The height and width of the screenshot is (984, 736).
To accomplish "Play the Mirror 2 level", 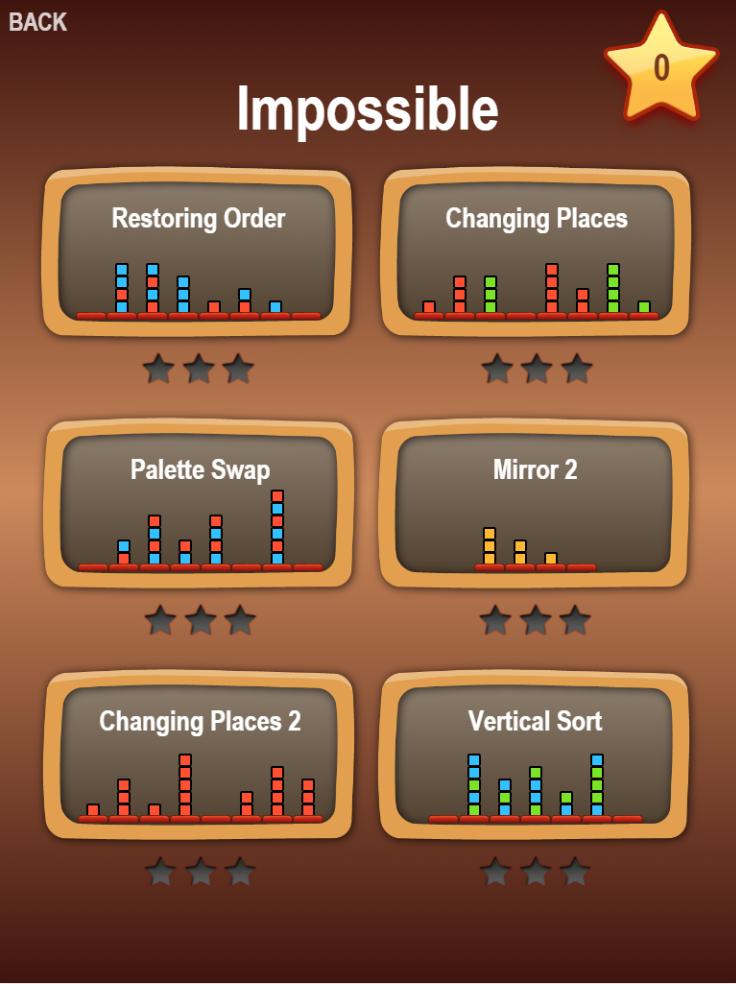I will click(534, 504).
